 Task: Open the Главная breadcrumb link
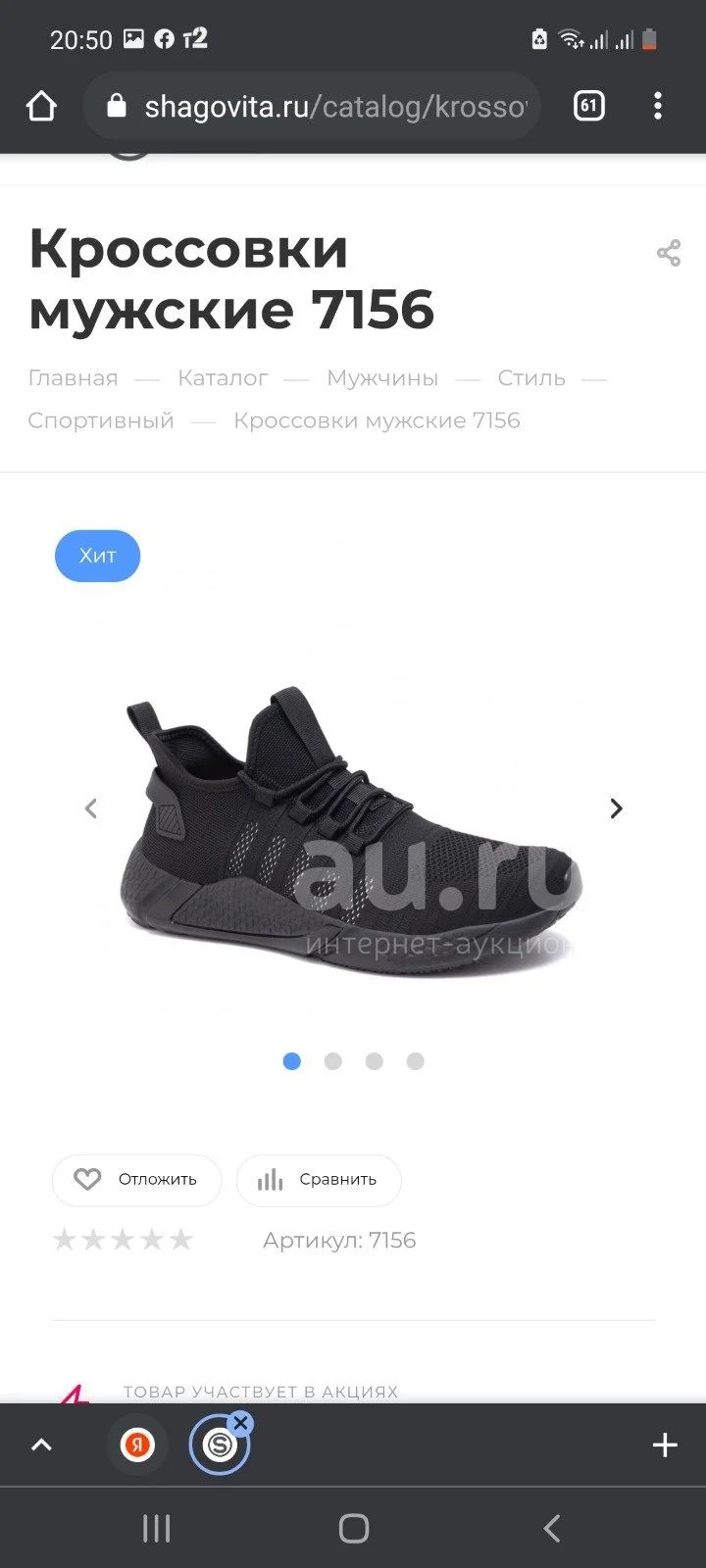(x=73, y=378)
